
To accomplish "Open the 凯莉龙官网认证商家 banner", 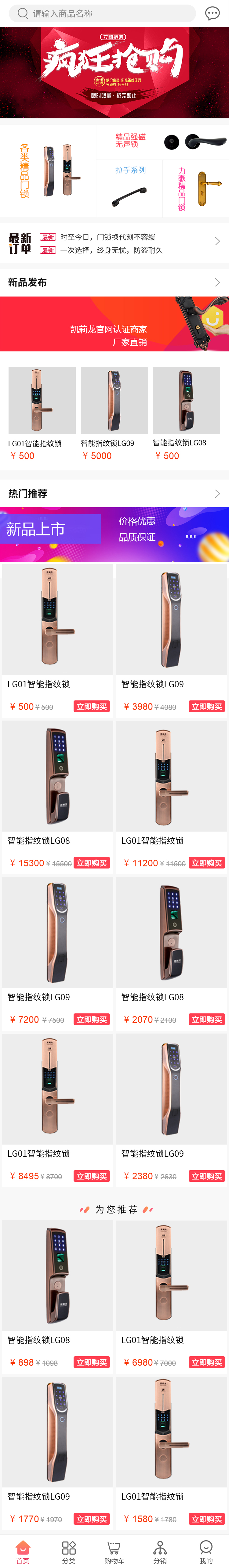I will click(114, 324).
